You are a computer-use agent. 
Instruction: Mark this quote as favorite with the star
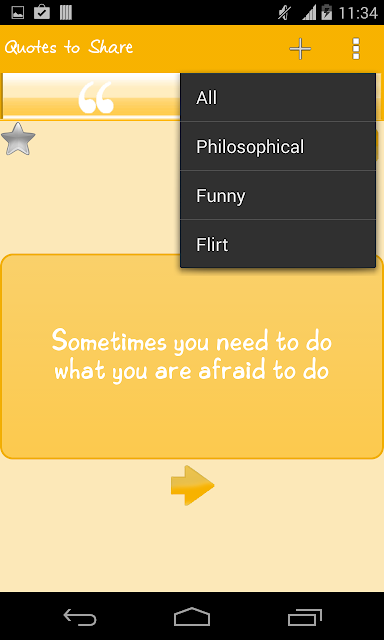coord(18,139)
